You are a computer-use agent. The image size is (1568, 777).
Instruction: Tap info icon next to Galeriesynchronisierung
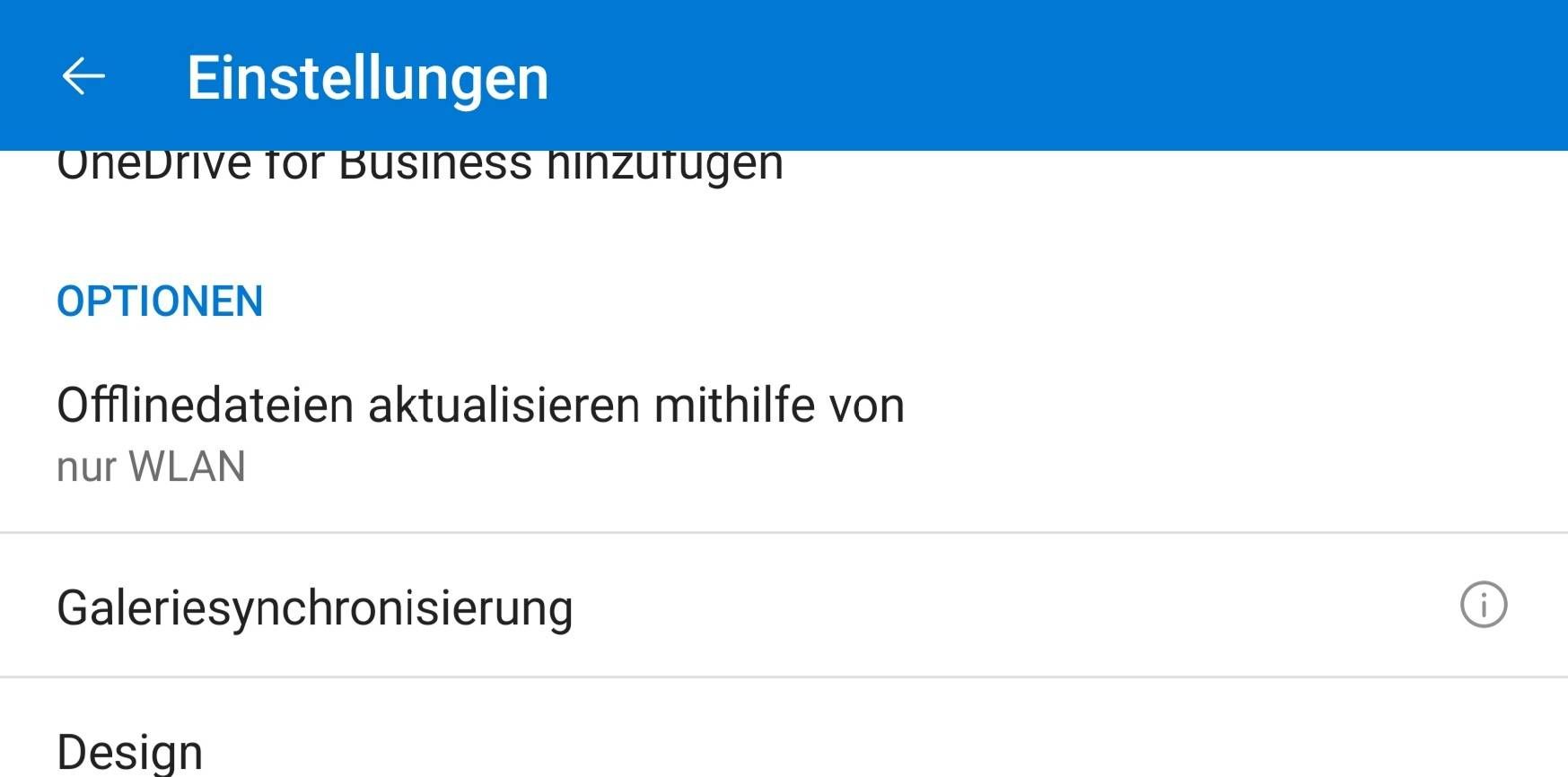tap(1483, 605)
